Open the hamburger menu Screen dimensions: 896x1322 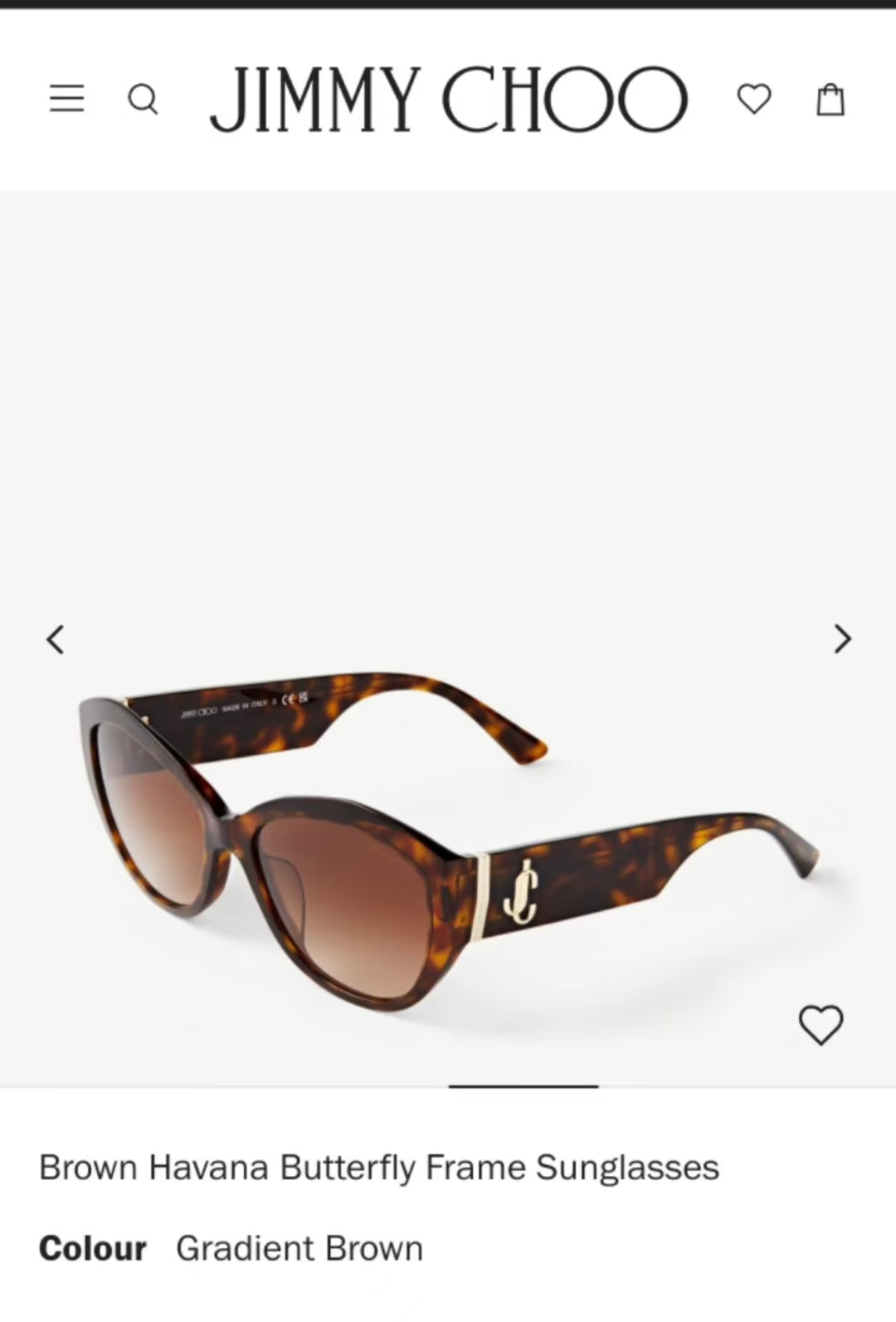66,98
